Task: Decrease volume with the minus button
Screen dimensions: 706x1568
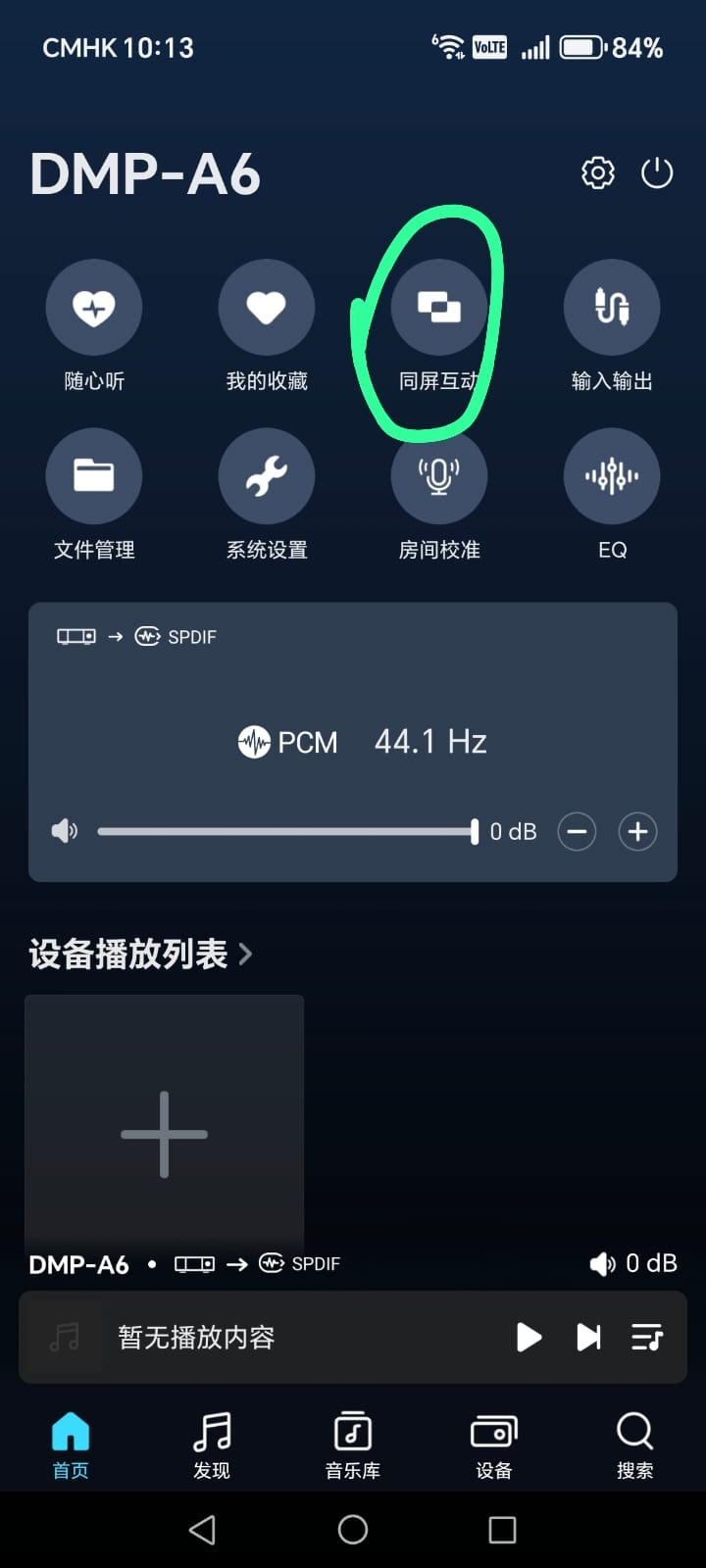Action: [577, 832]
